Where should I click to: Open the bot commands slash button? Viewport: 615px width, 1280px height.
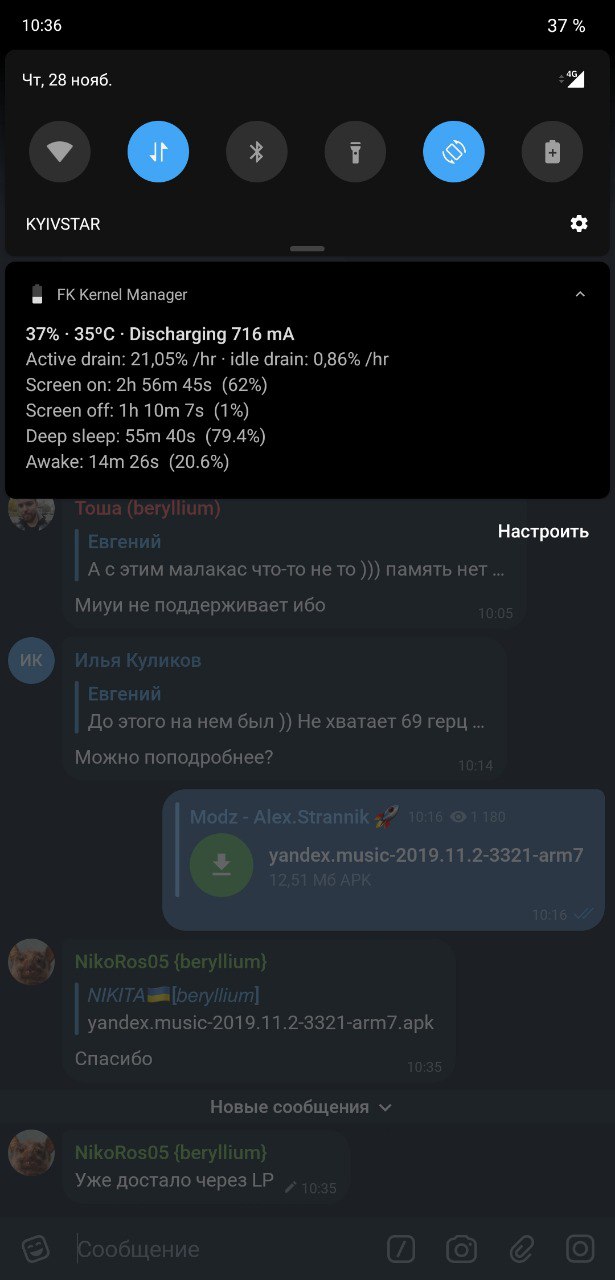(x=401, y=1249)
